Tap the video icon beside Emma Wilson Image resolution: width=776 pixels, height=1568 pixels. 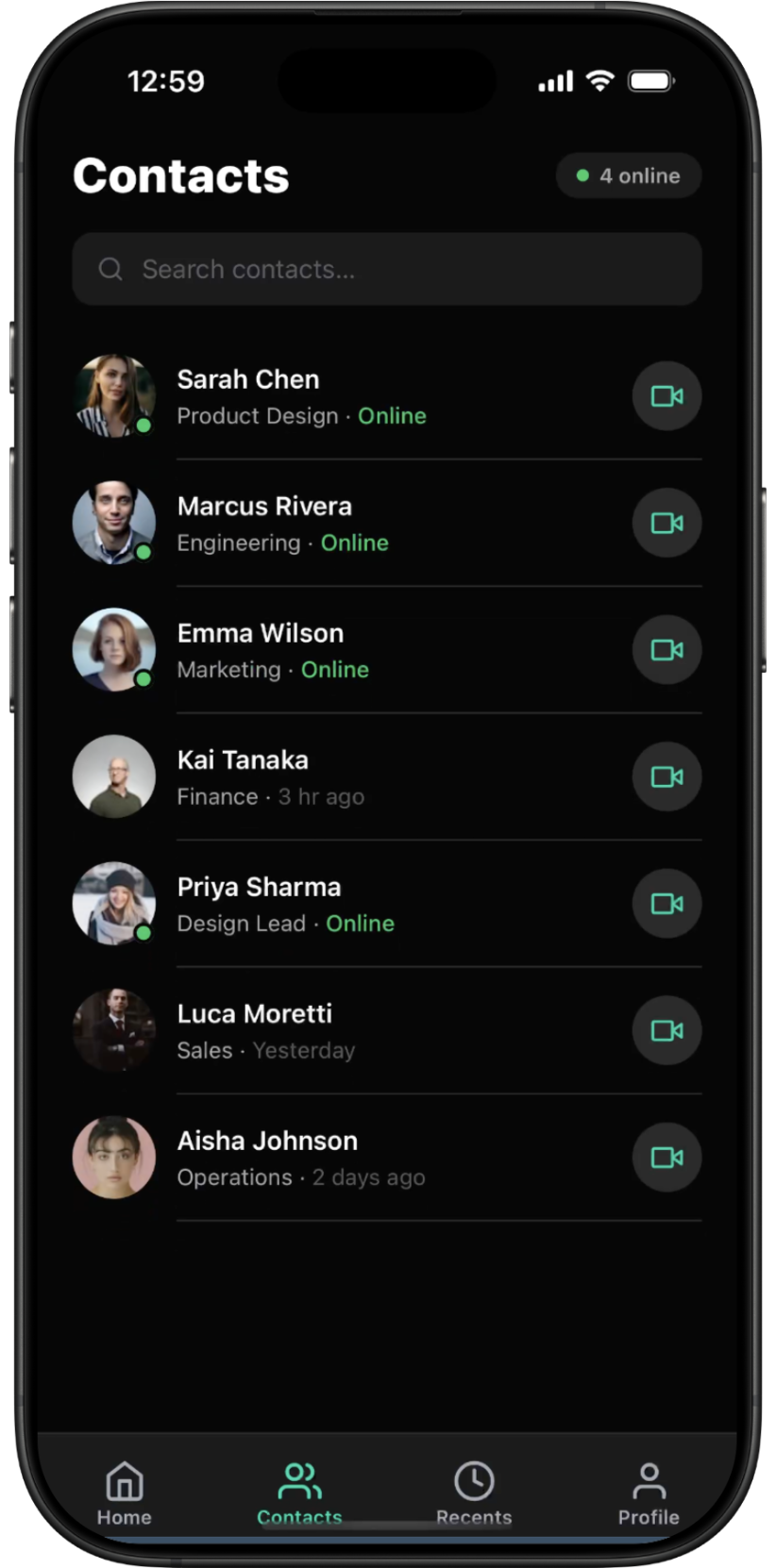pyautogui.click(x=666, y=650)
